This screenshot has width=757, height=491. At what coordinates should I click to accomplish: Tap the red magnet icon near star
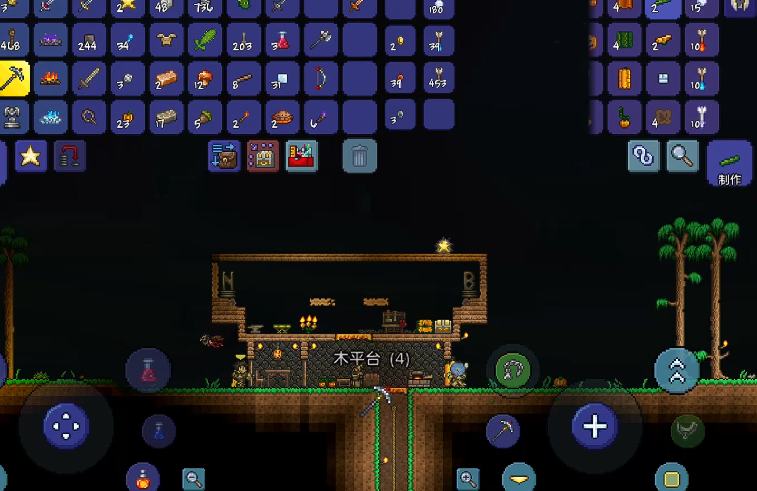click(69, 156)
